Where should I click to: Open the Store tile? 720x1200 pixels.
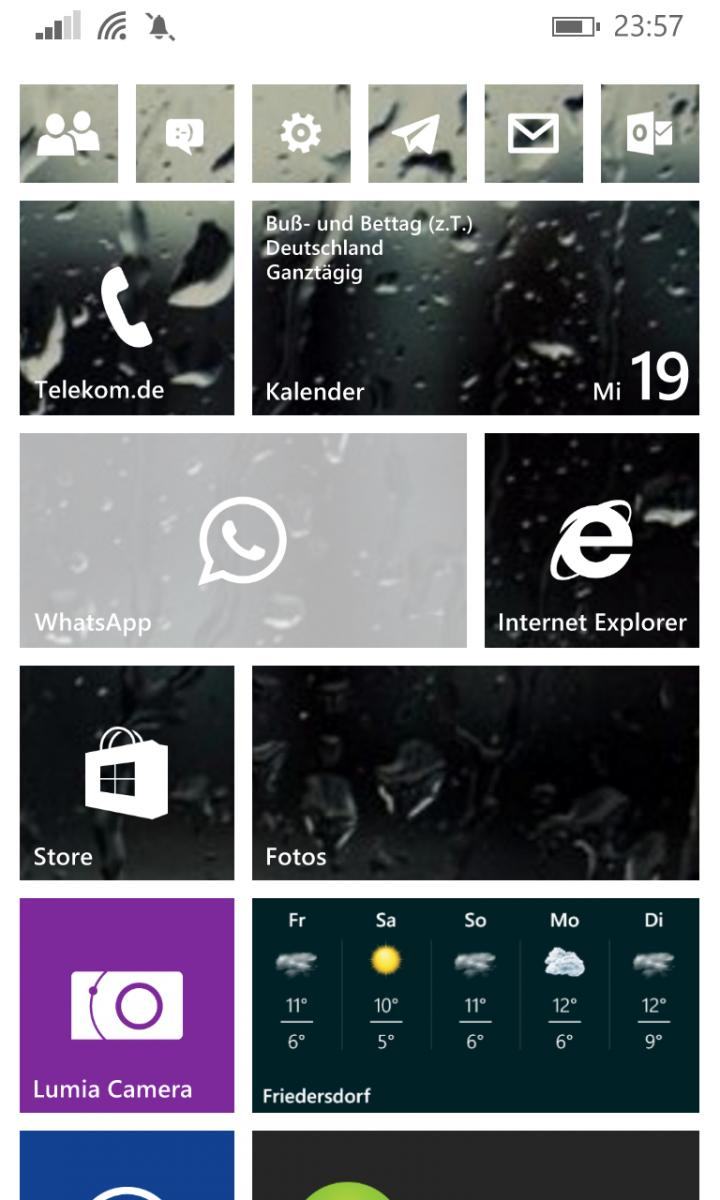[127, 773]
